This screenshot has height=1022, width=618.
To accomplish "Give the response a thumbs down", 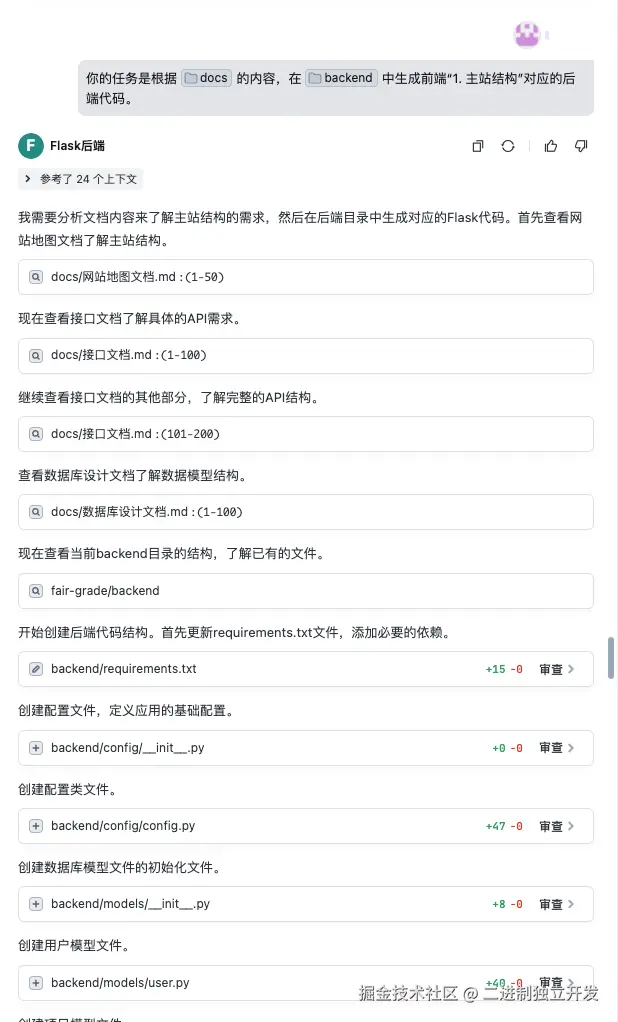I will coord(581,146).
